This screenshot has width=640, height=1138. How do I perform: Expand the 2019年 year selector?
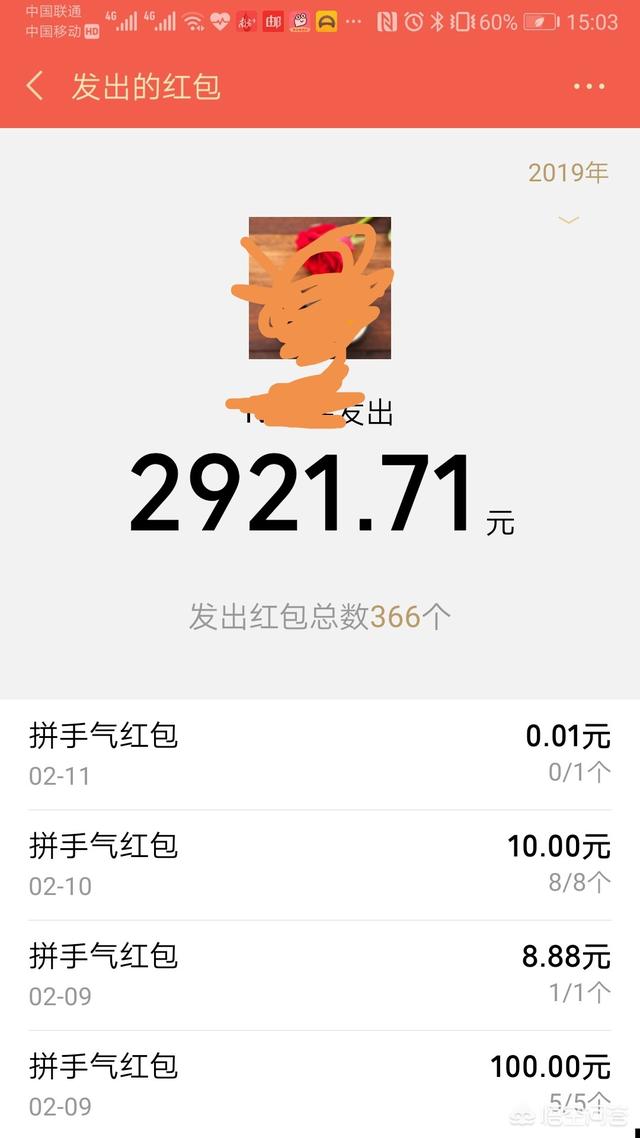[568, 190]
